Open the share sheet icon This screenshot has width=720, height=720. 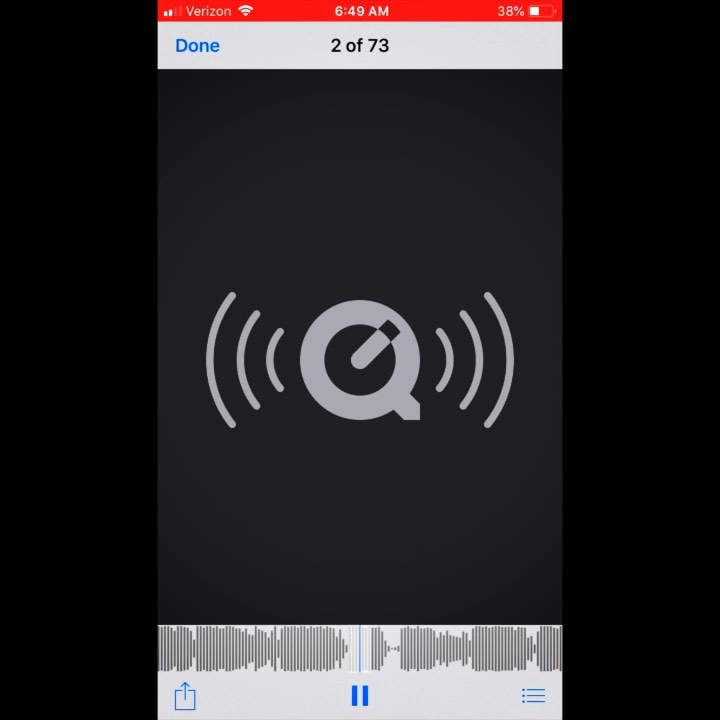click(x=185, y=696)
